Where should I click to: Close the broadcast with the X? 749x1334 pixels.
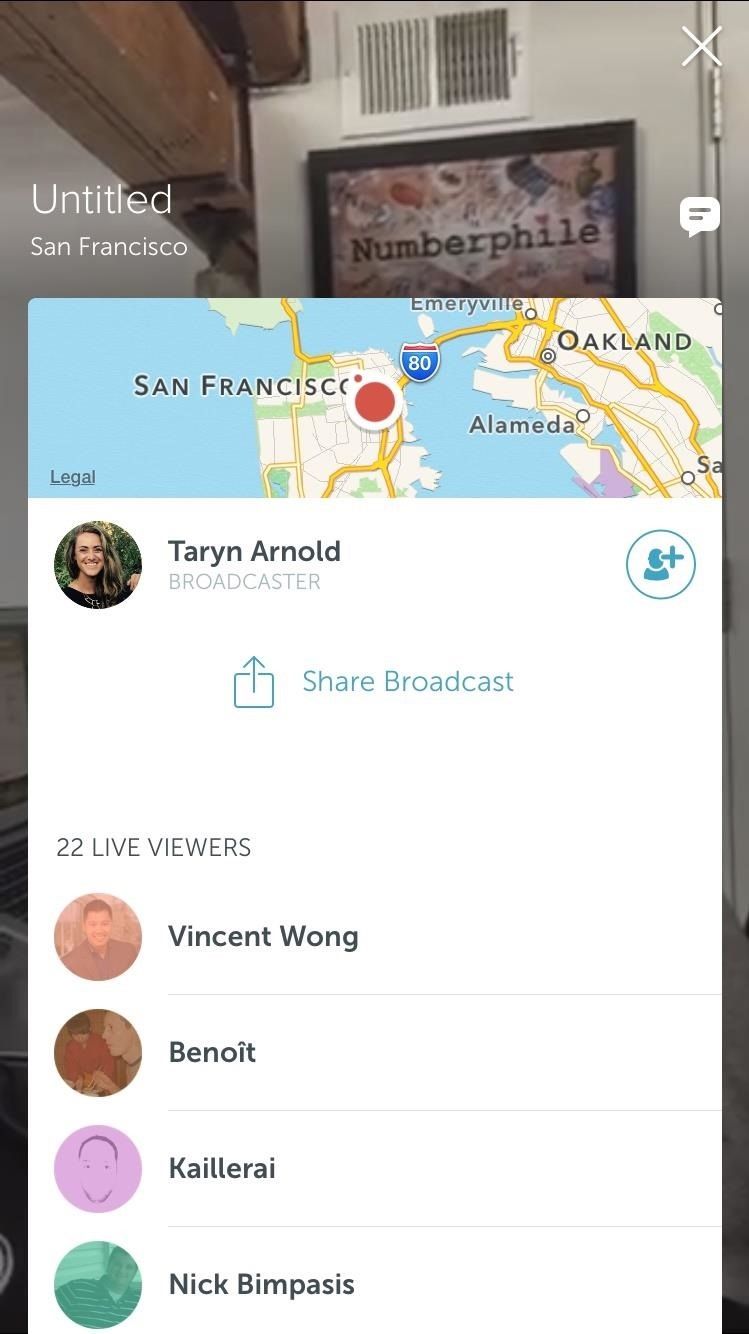[x=701, y=45]
